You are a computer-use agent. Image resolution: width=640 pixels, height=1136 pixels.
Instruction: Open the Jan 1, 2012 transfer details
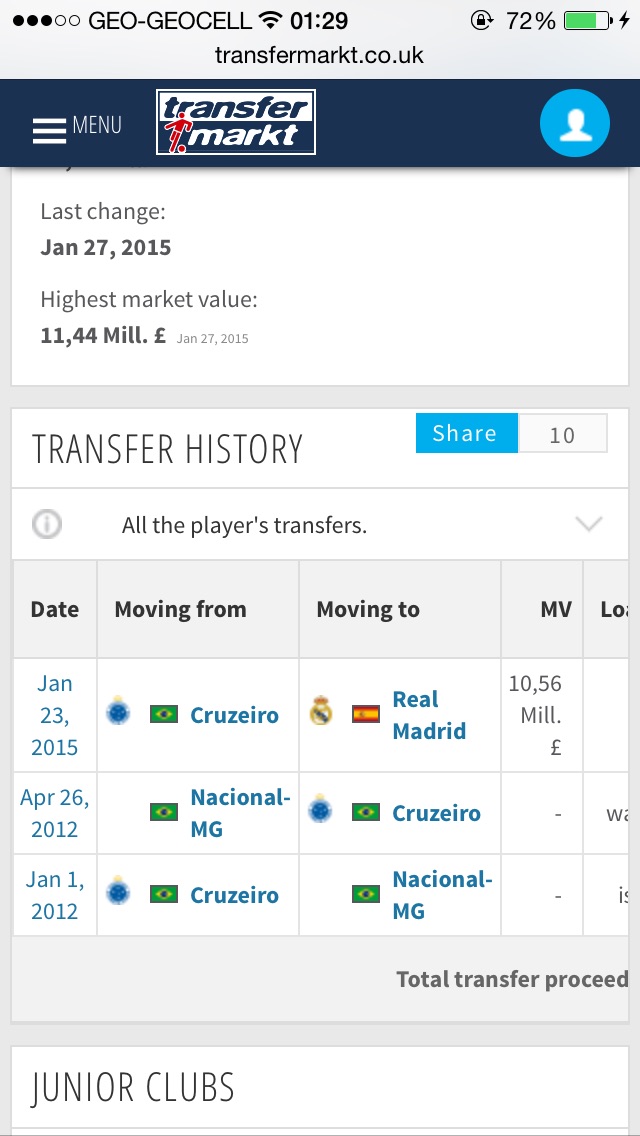(55, 895)
